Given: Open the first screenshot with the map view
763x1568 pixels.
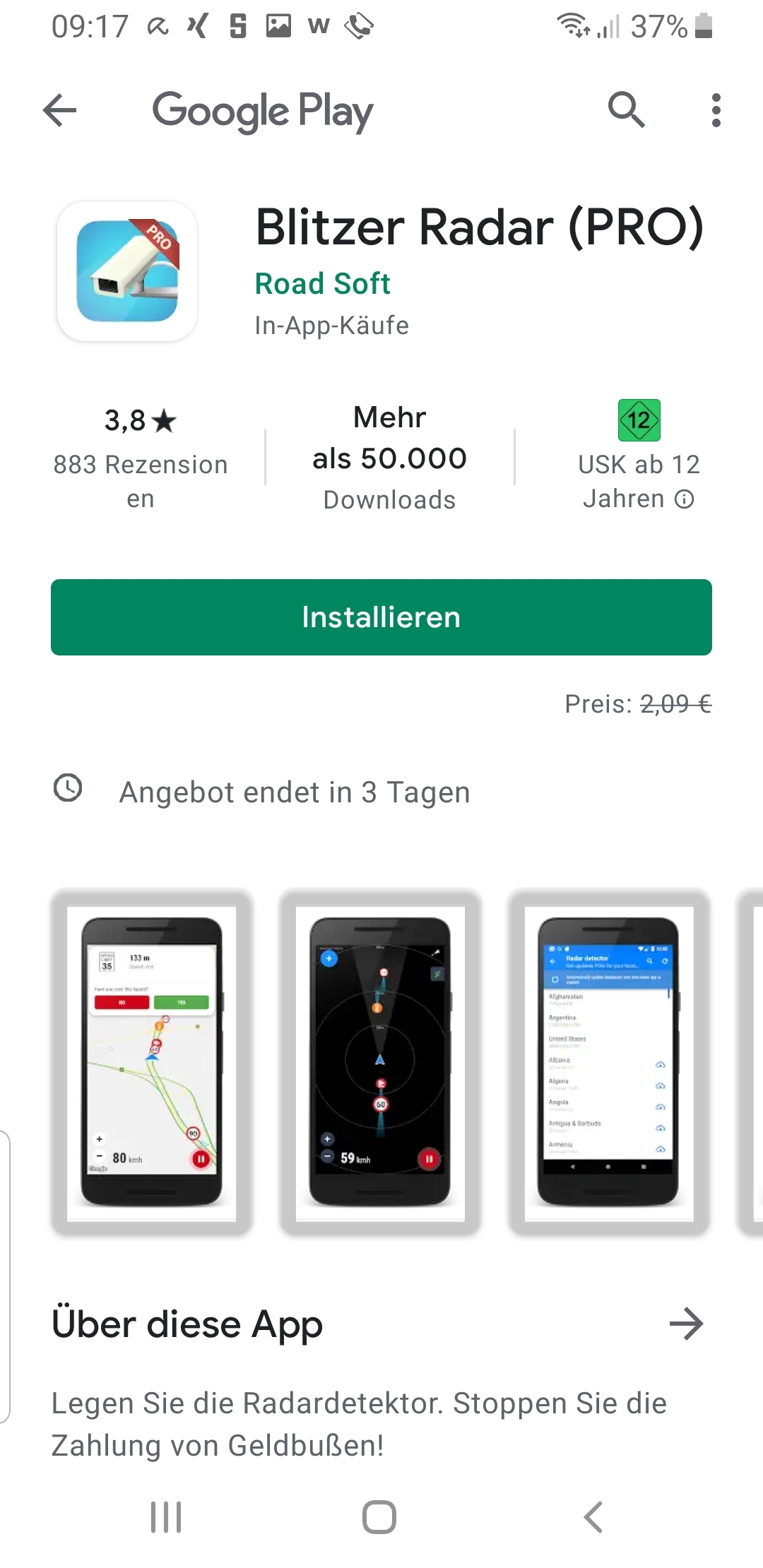Looking at the screenshot, I should coord(151,1062).
